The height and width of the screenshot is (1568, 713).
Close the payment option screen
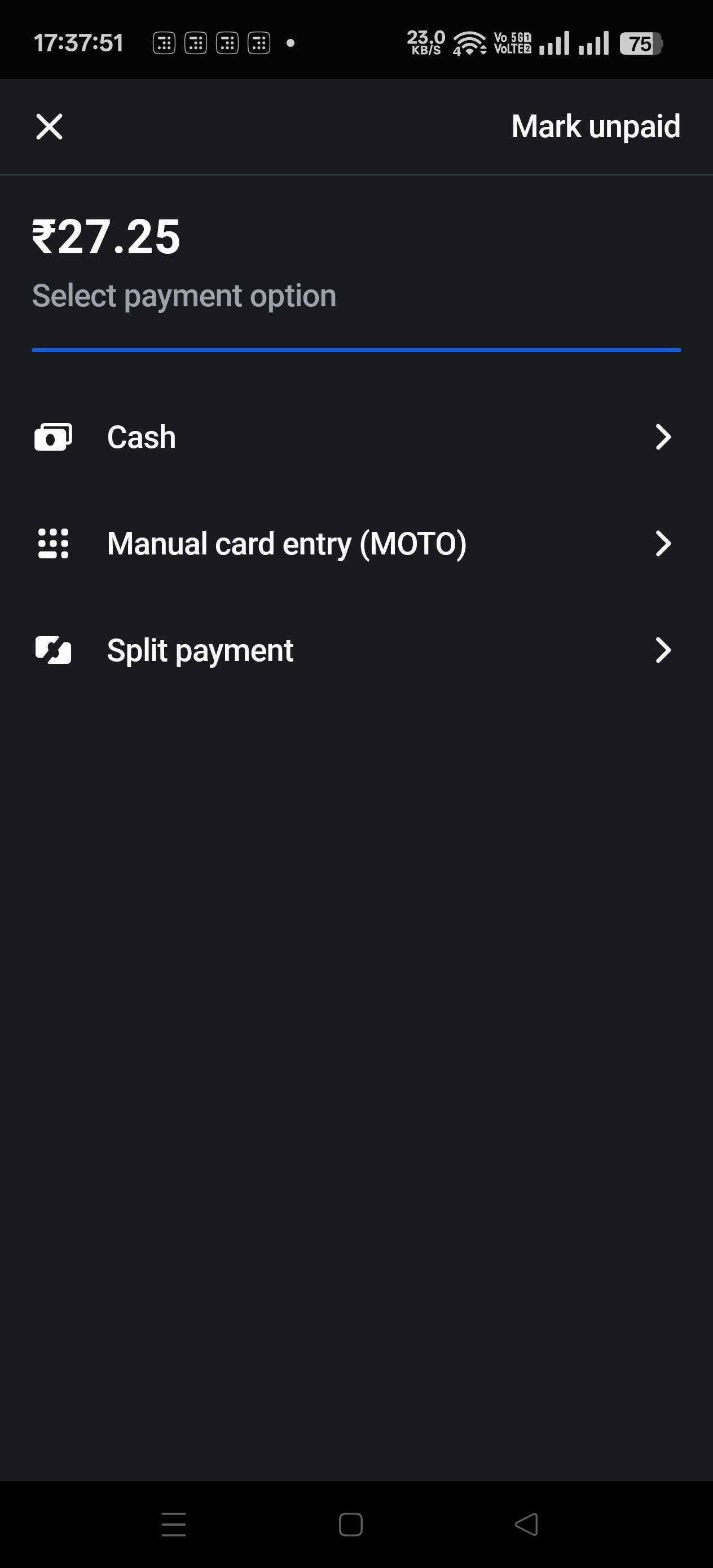pyautogui.click(x=49, y=126)
